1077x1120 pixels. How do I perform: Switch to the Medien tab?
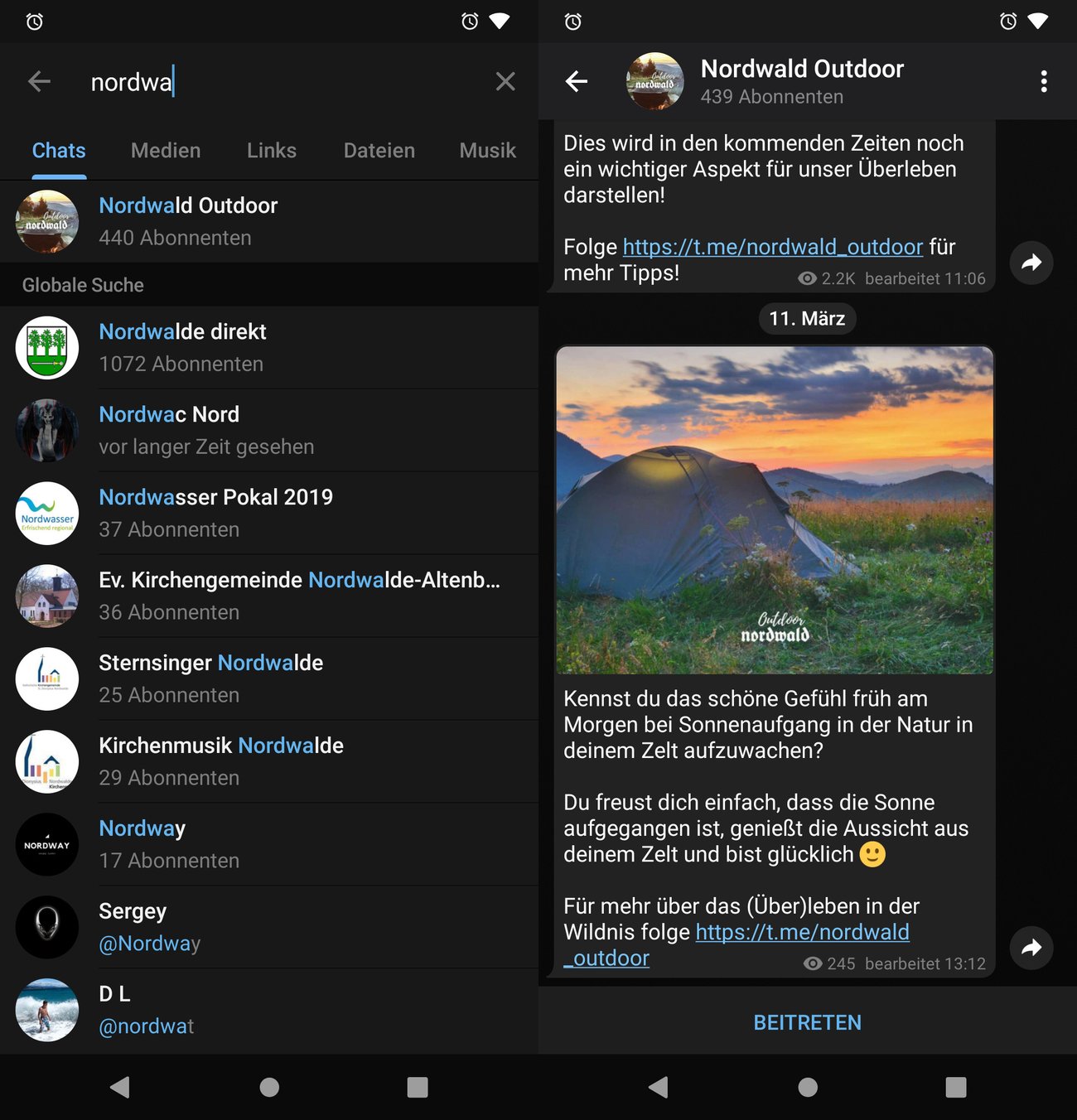point(166,151)
